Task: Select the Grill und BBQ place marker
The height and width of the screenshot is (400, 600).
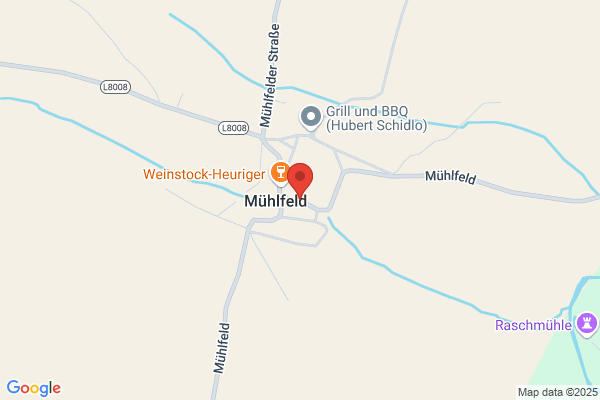Action: point(311,118)
